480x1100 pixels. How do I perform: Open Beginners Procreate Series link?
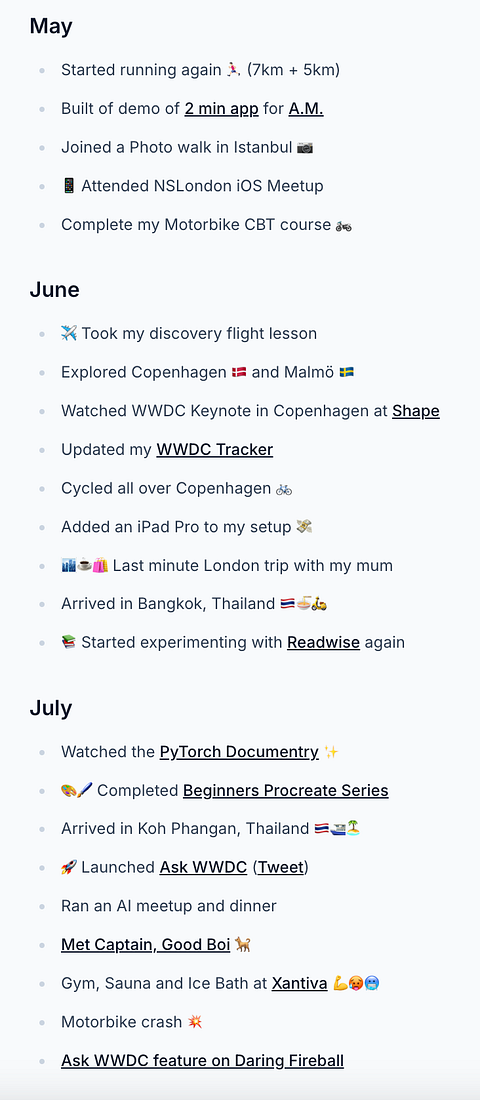(x=286, y=790)
